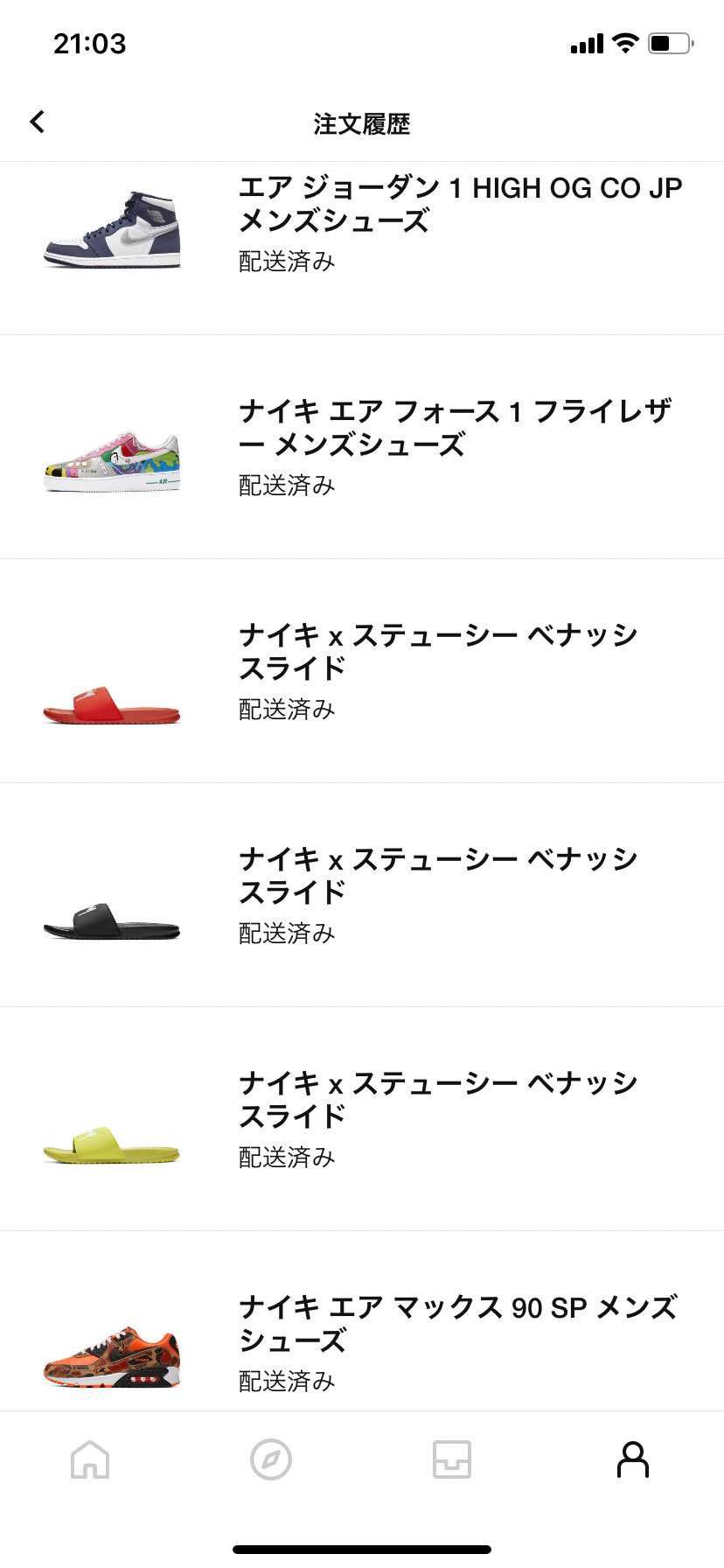Tap the battery indicator in the status bar
Image resolution: width=724 pixels, height=1568 pixels.
pos(666,42)
